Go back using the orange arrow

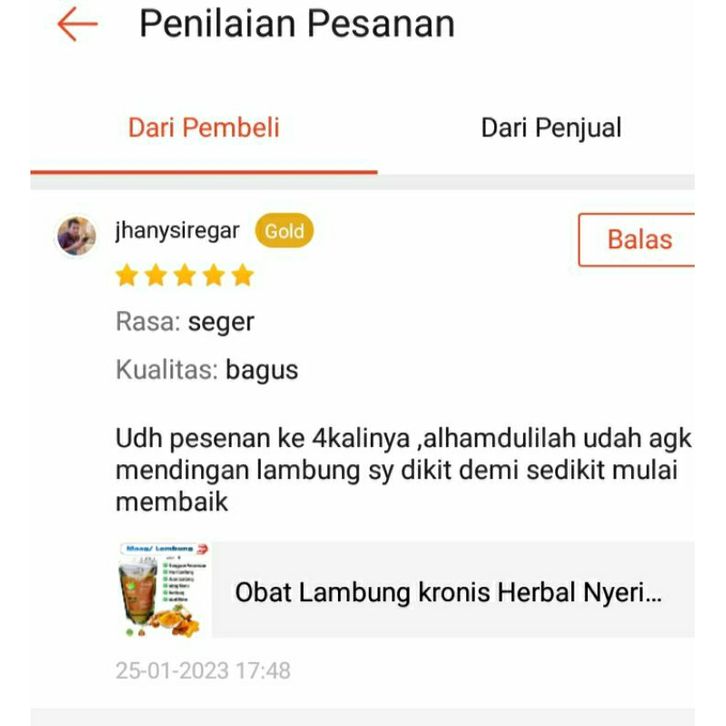click(77, 25)
